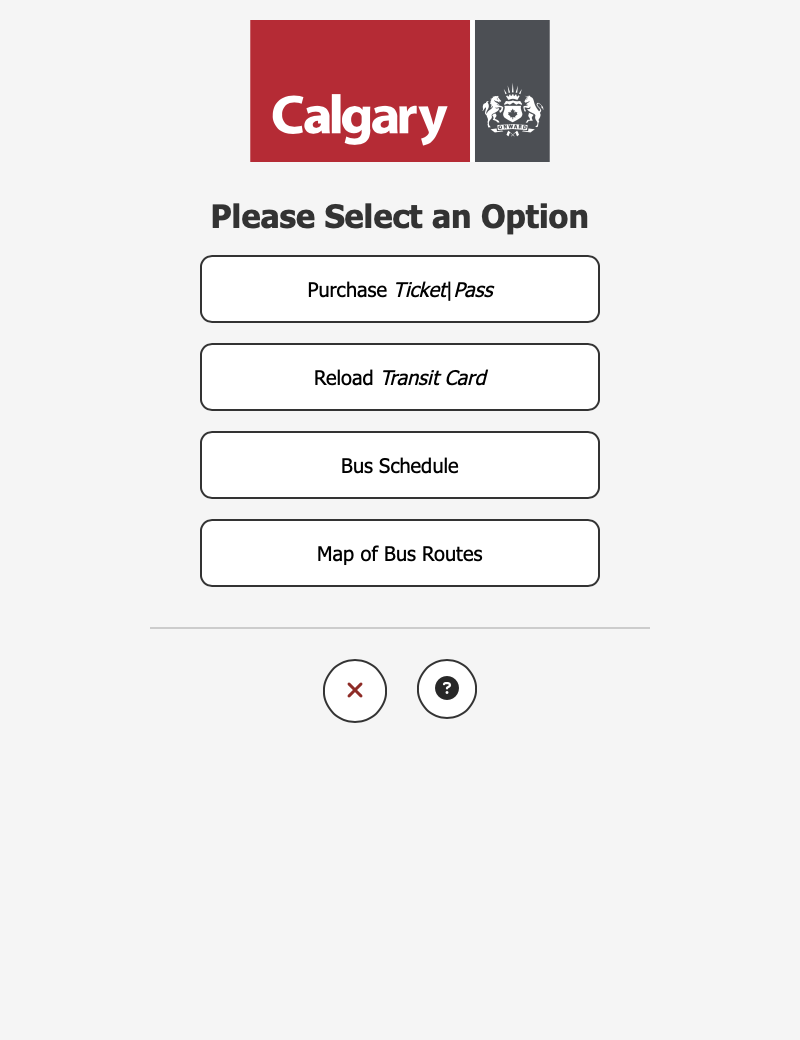View Map of Bus Routes

(x=400, y=553)
